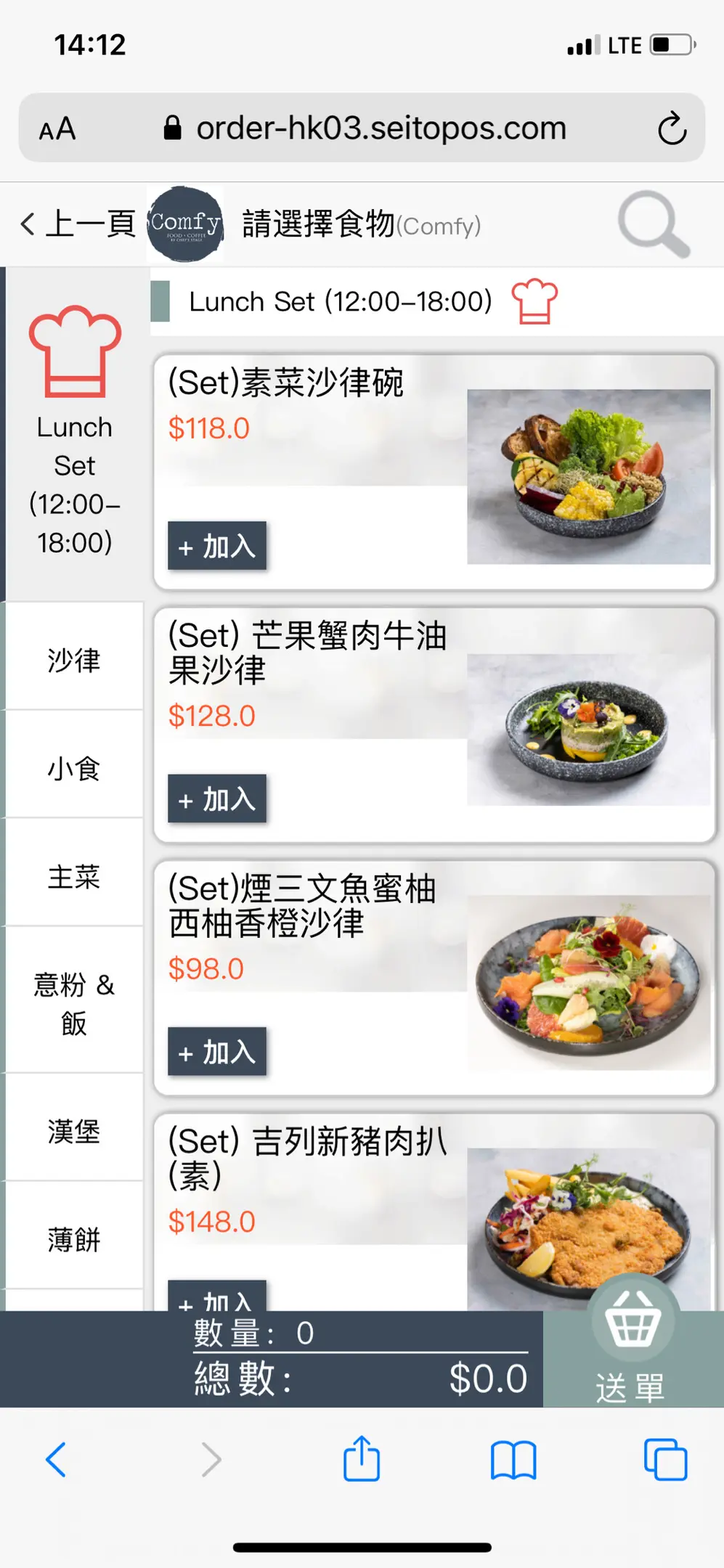Add (Set)素菜沙律碗 to the order
The image size is (724, 1568).
tap(216, 546)
